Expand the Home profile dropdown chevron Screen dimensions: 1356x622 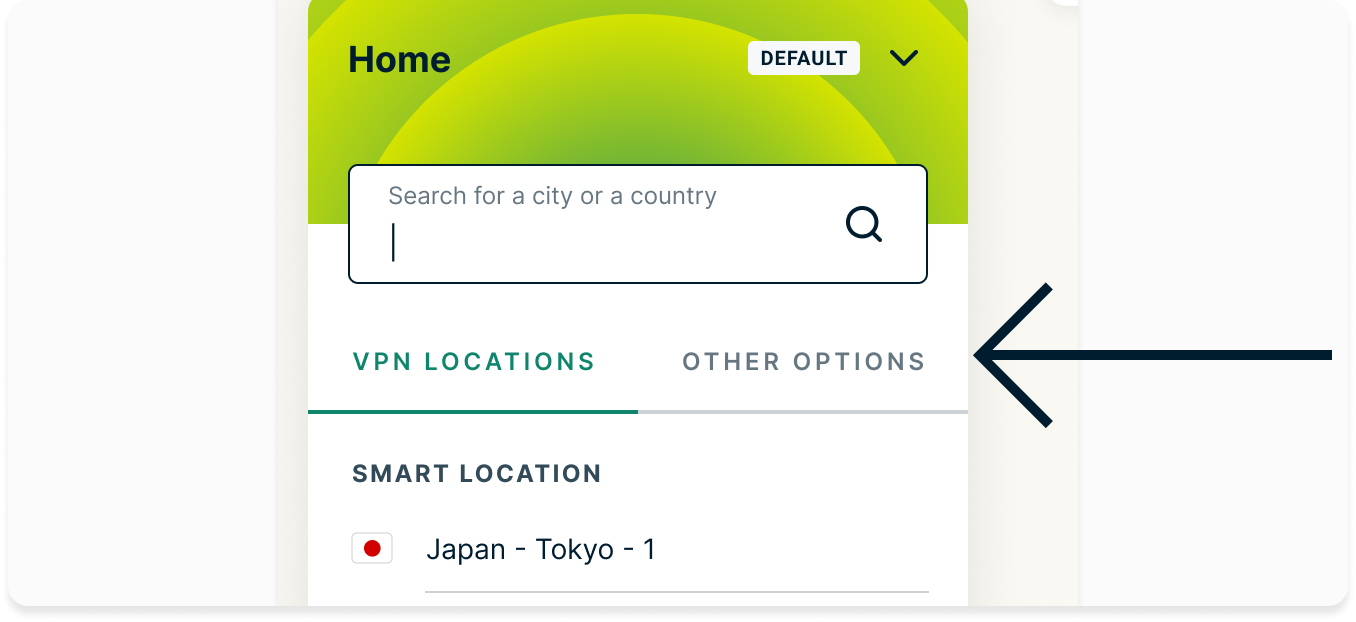point(903,58)
